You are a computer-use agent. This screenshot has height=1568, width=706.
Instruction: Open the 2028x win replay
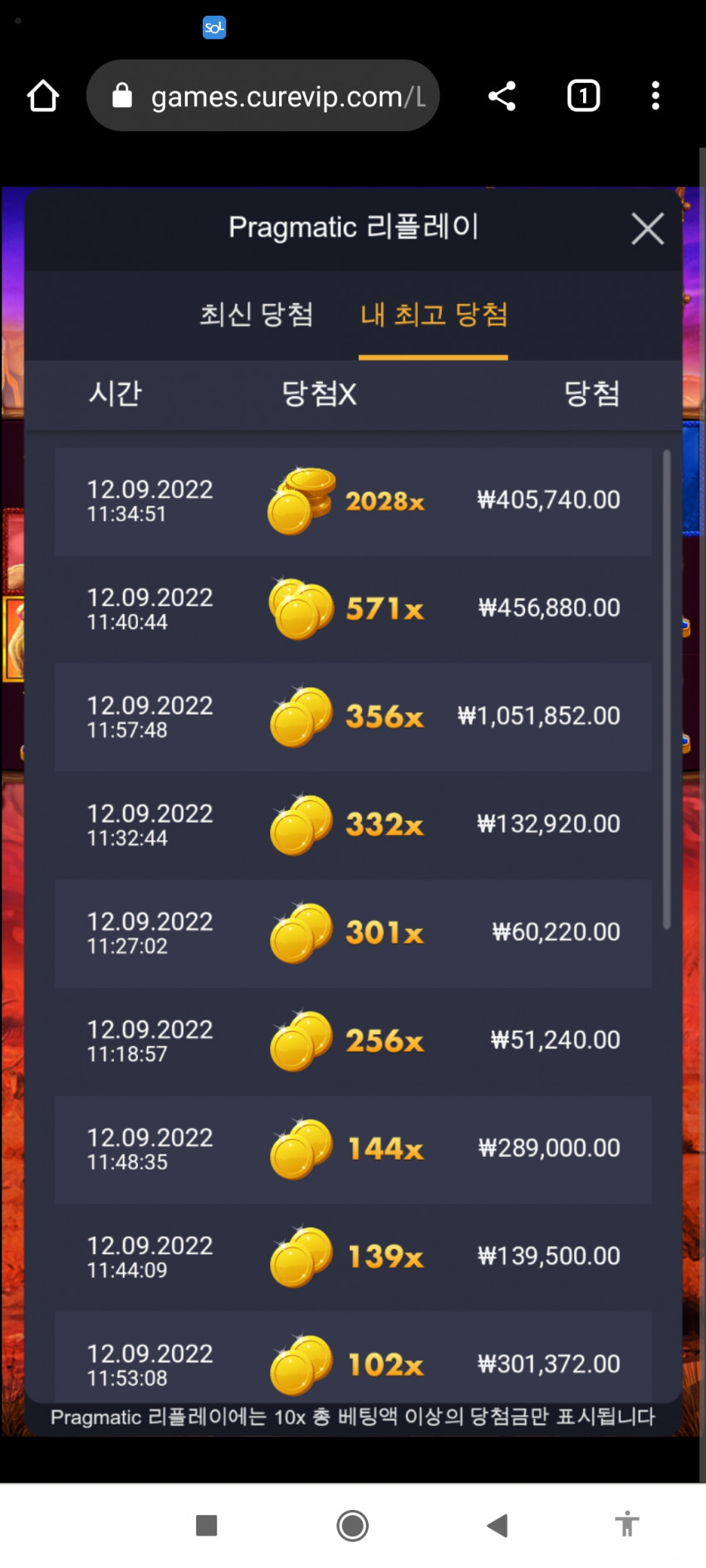(353, 501)
